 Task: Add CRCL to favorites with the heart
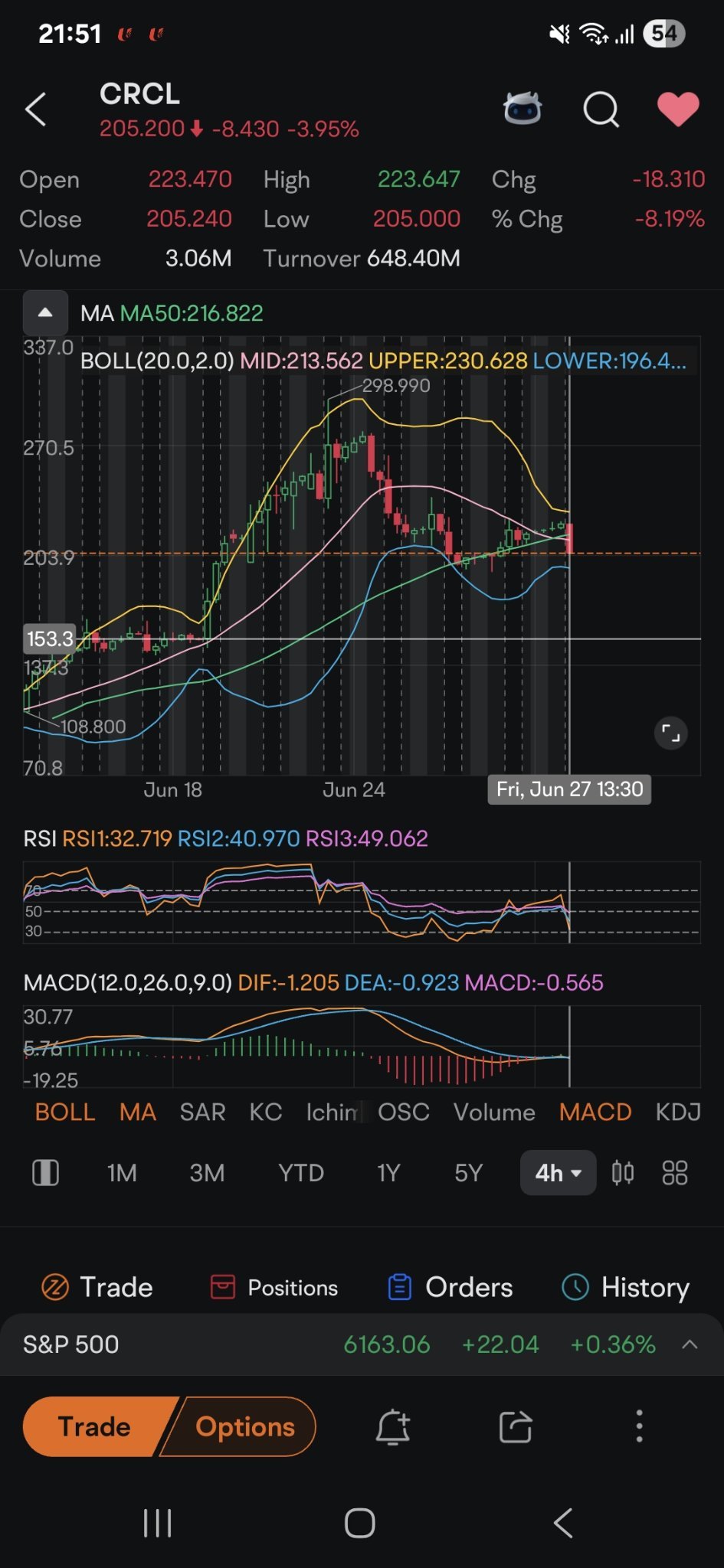click(x=677, y=109)
